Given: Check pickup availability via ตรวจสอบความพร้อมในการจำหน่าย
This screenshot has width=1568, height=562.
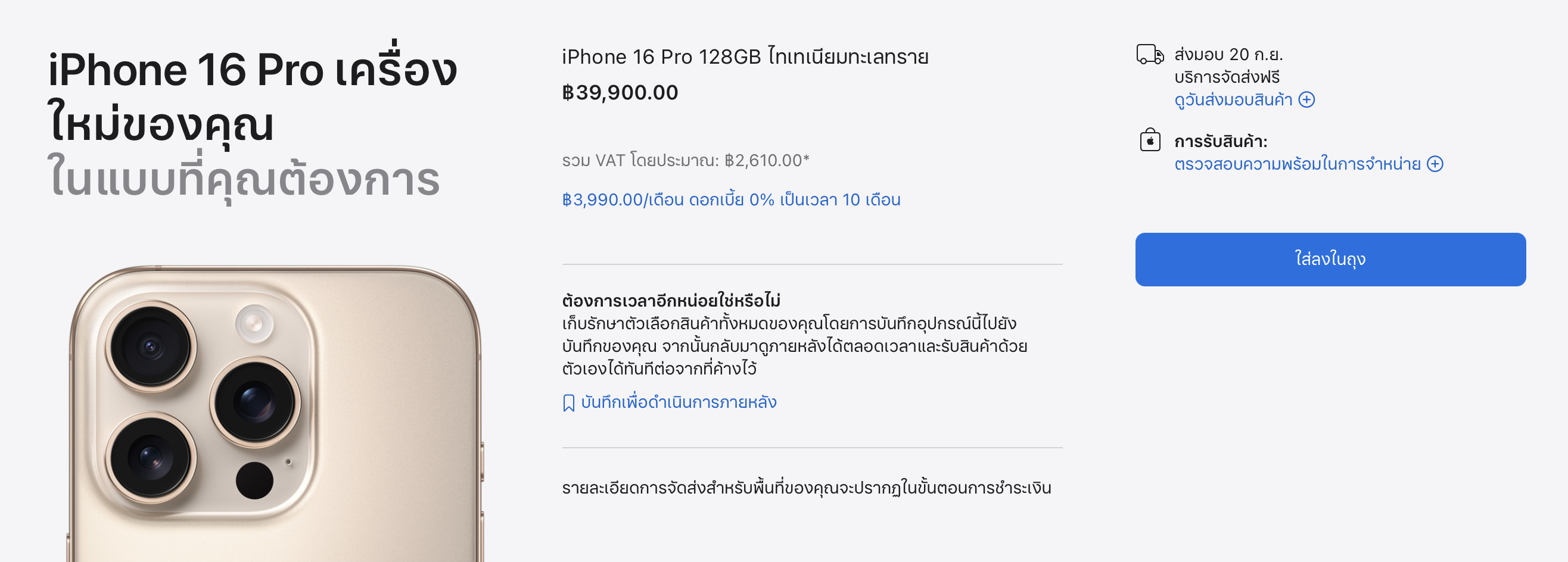Looking at the screenshot, I should coord(1308,164).
